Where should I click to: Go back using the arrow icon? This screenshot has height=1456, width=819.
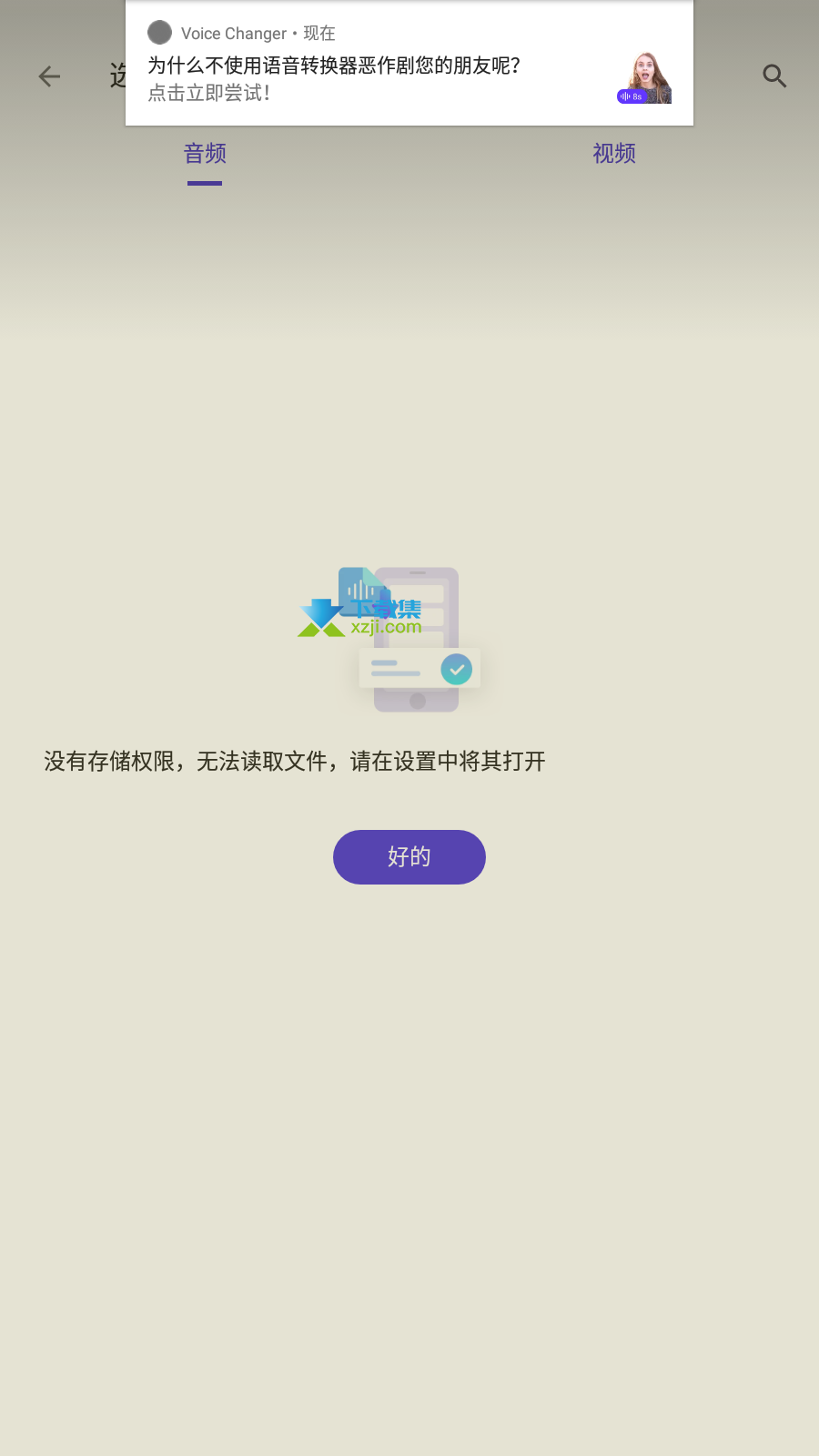click(49, 76)
